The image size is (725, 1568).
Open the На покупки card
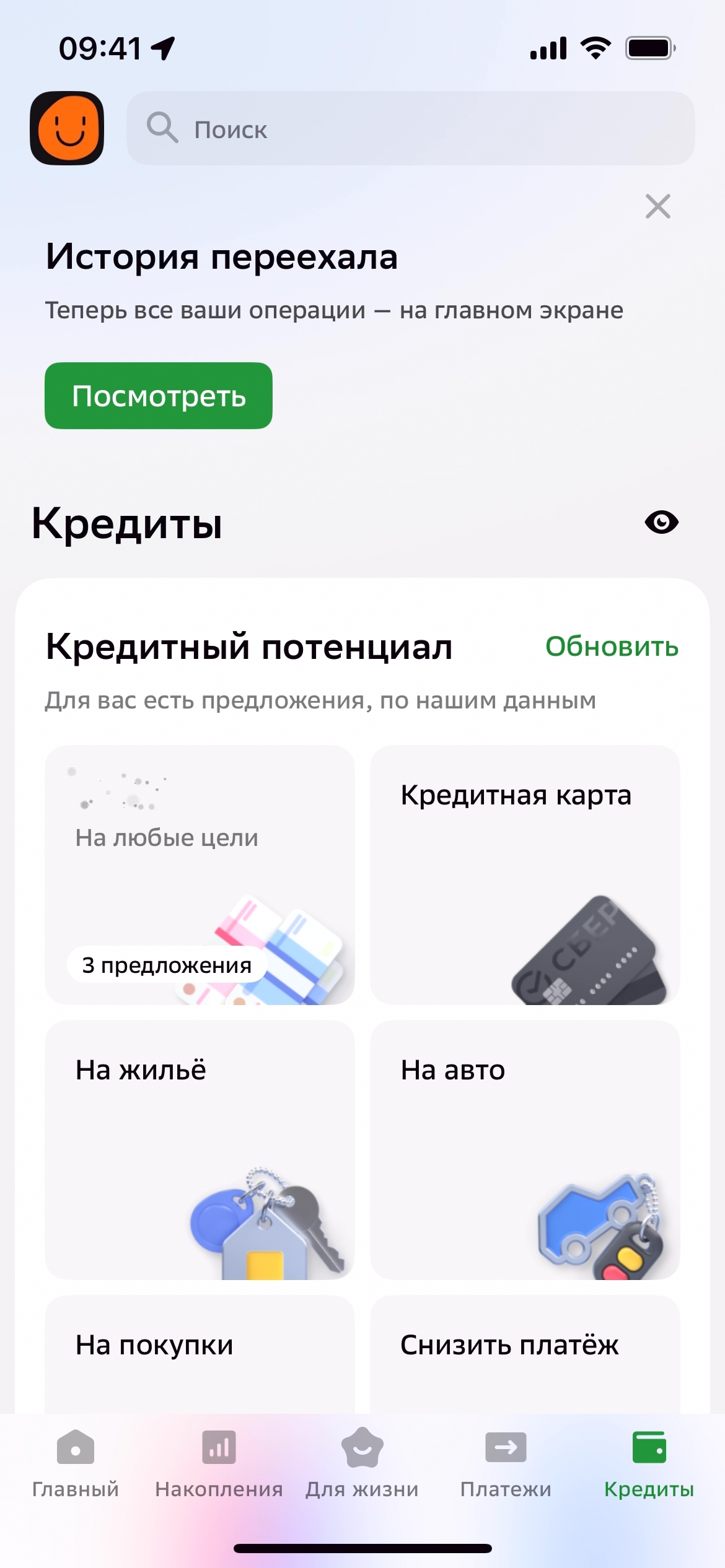click(200, 1356)
